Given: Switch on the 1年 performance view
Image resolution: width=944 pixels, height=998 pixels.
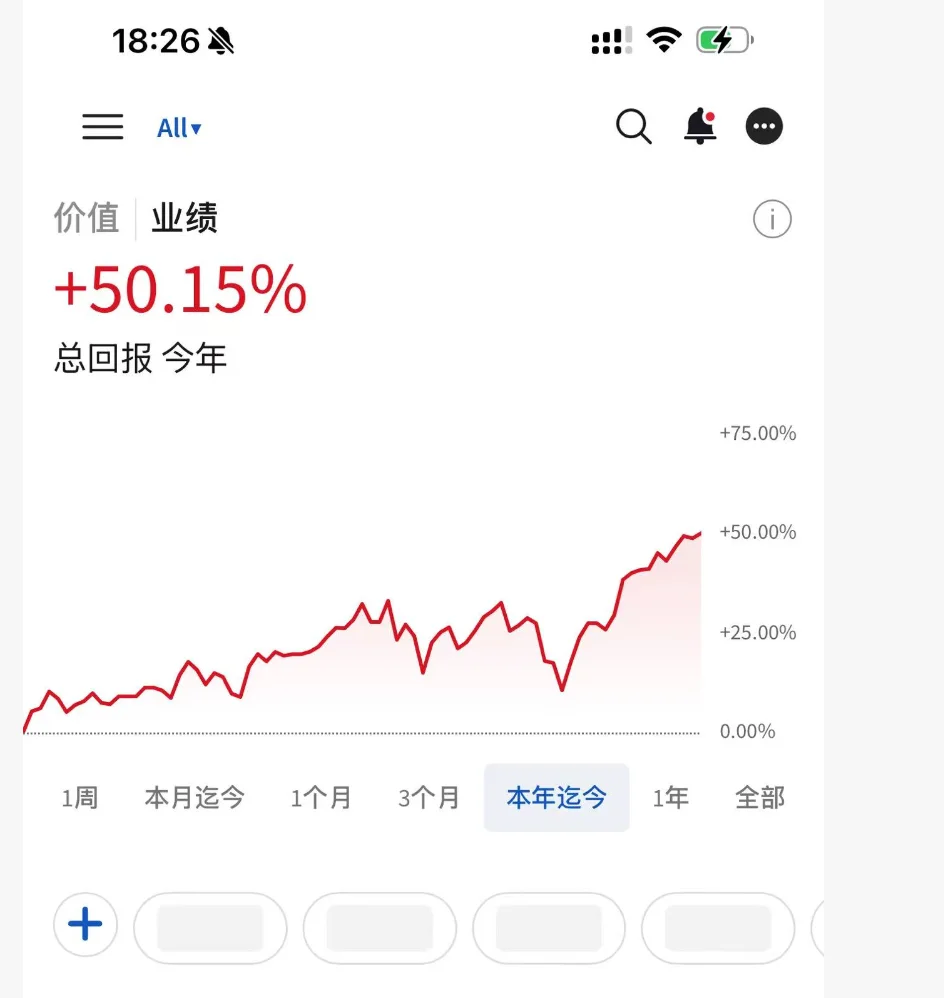Looking at the screenshot, I should tap(671, 797).
